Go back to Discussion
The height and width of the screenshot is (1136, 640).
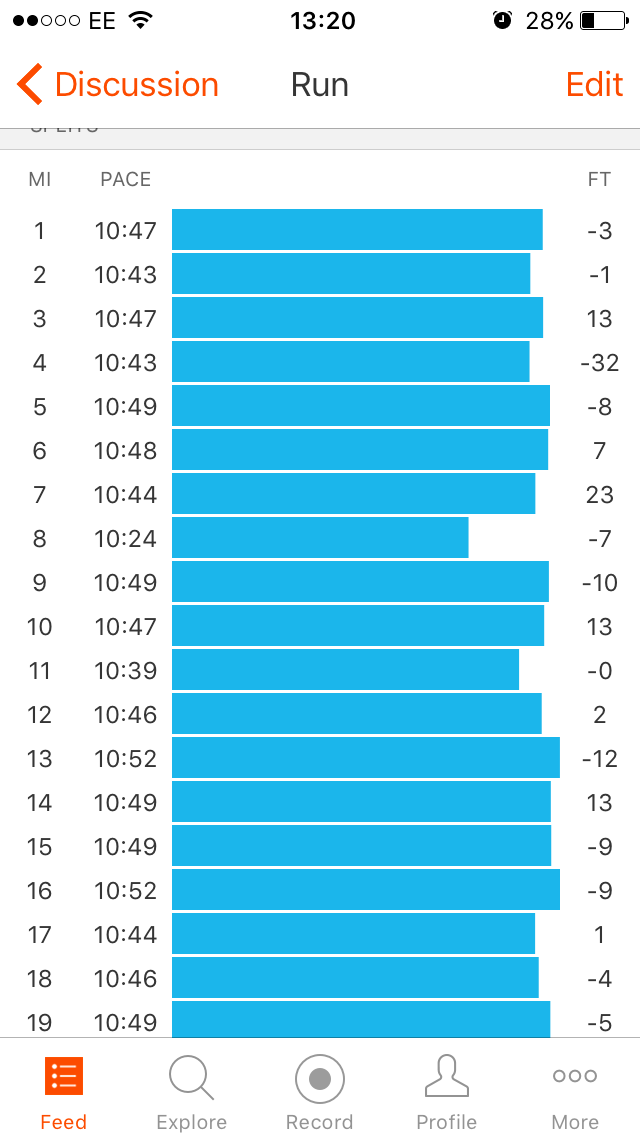118,85
